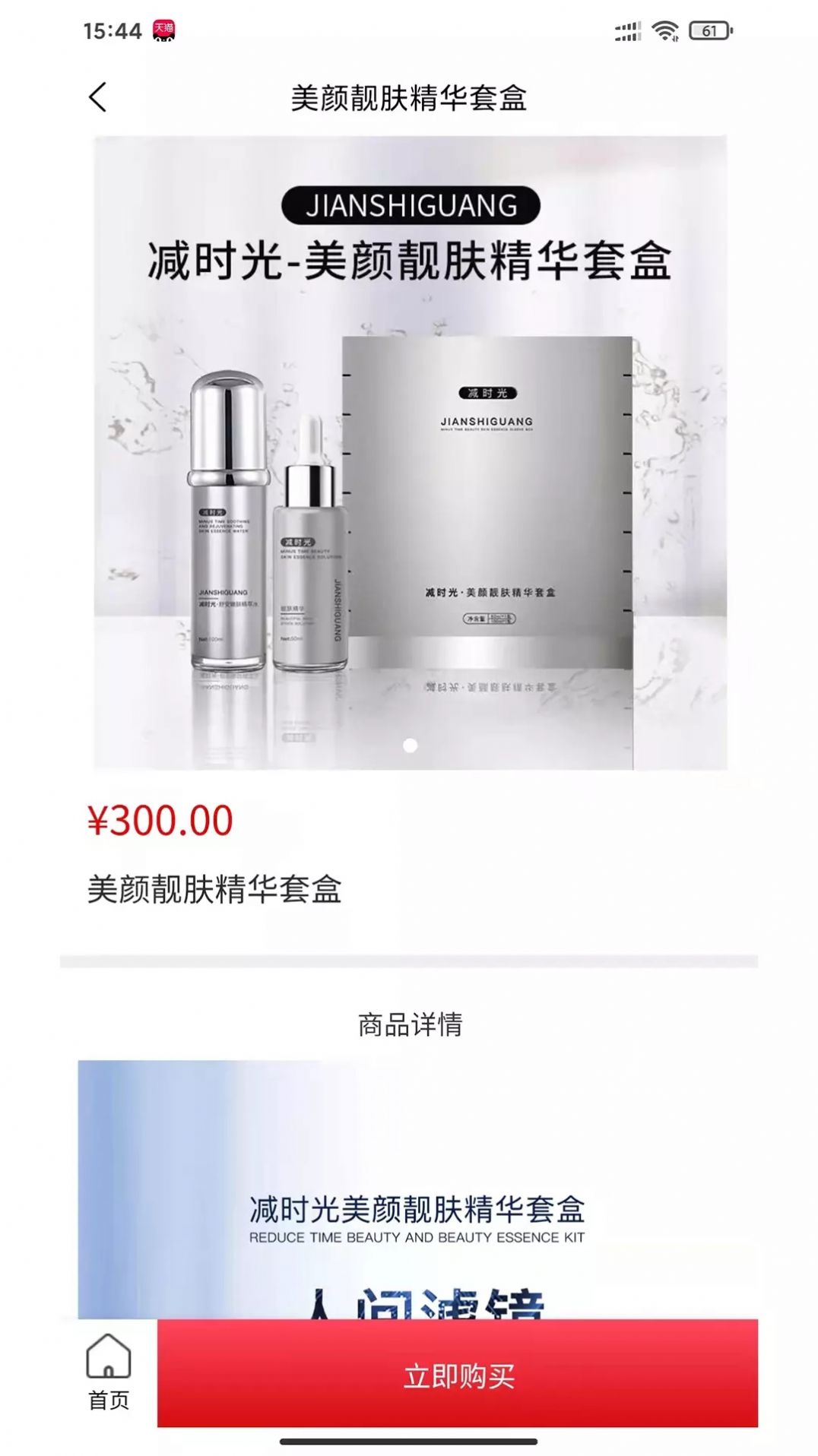818x1456 pixels.
Task: Go back to the previous page
Action: pyautogui.click(x=97, y=97)
